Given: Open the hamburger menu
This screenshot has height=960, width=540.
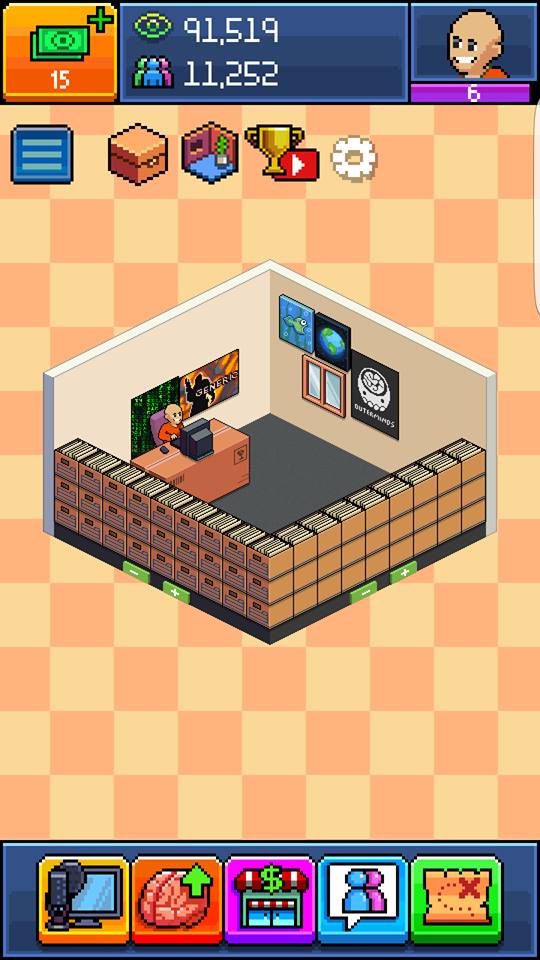Looking at the screenshot, I should pyautogui.click(x=42, y=154).
